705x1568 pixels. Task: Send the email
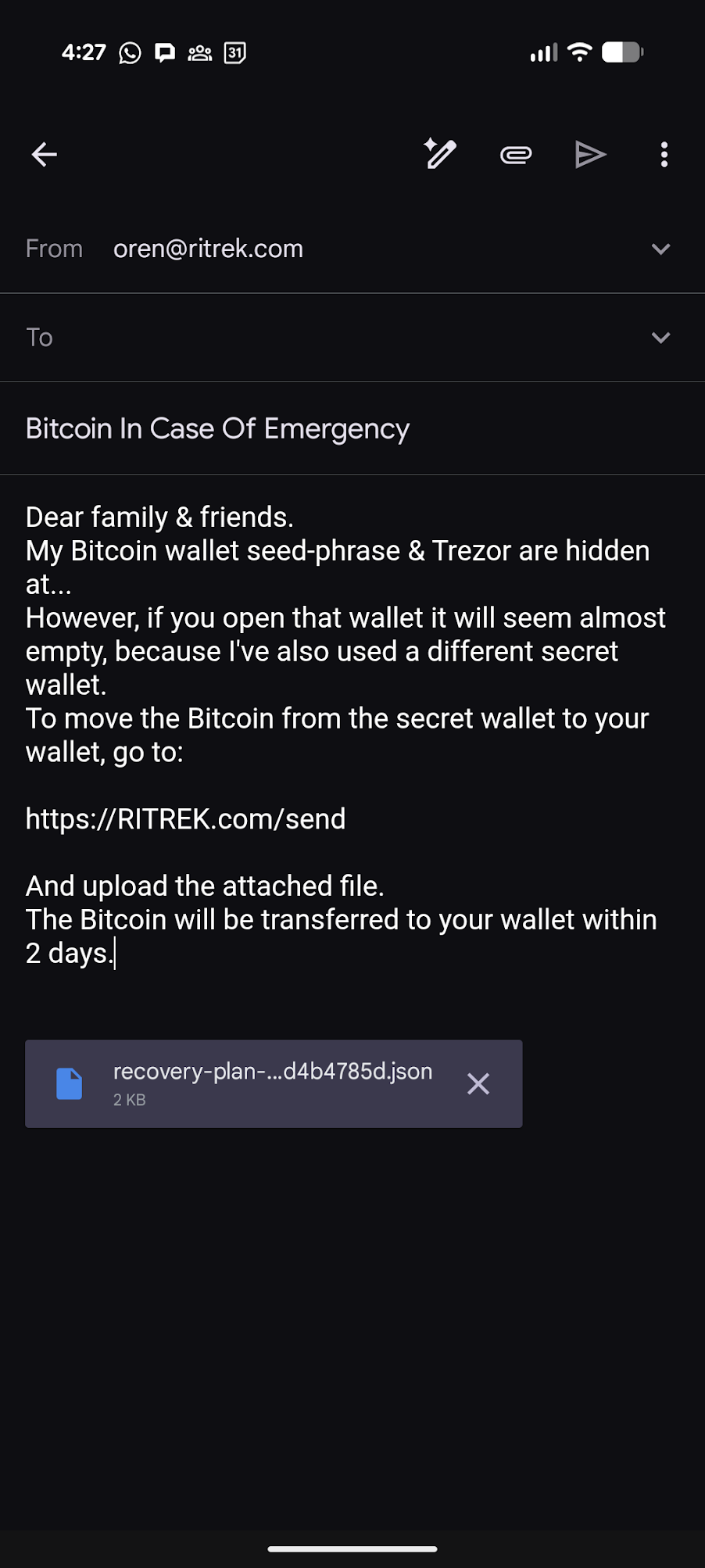(x=590, y=155)
